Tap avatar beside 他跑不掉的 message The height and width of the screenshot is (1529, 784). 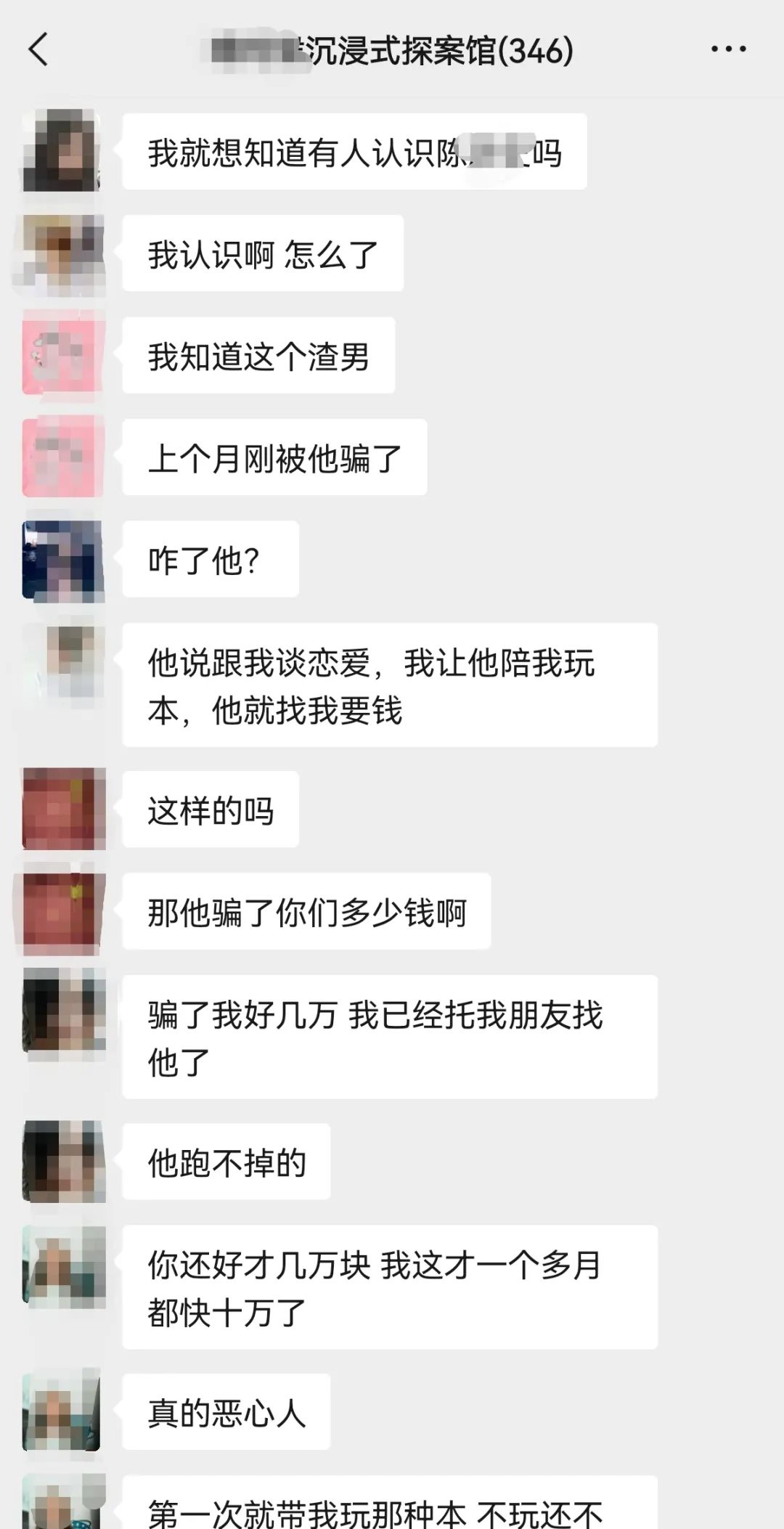coord(63,1161)
